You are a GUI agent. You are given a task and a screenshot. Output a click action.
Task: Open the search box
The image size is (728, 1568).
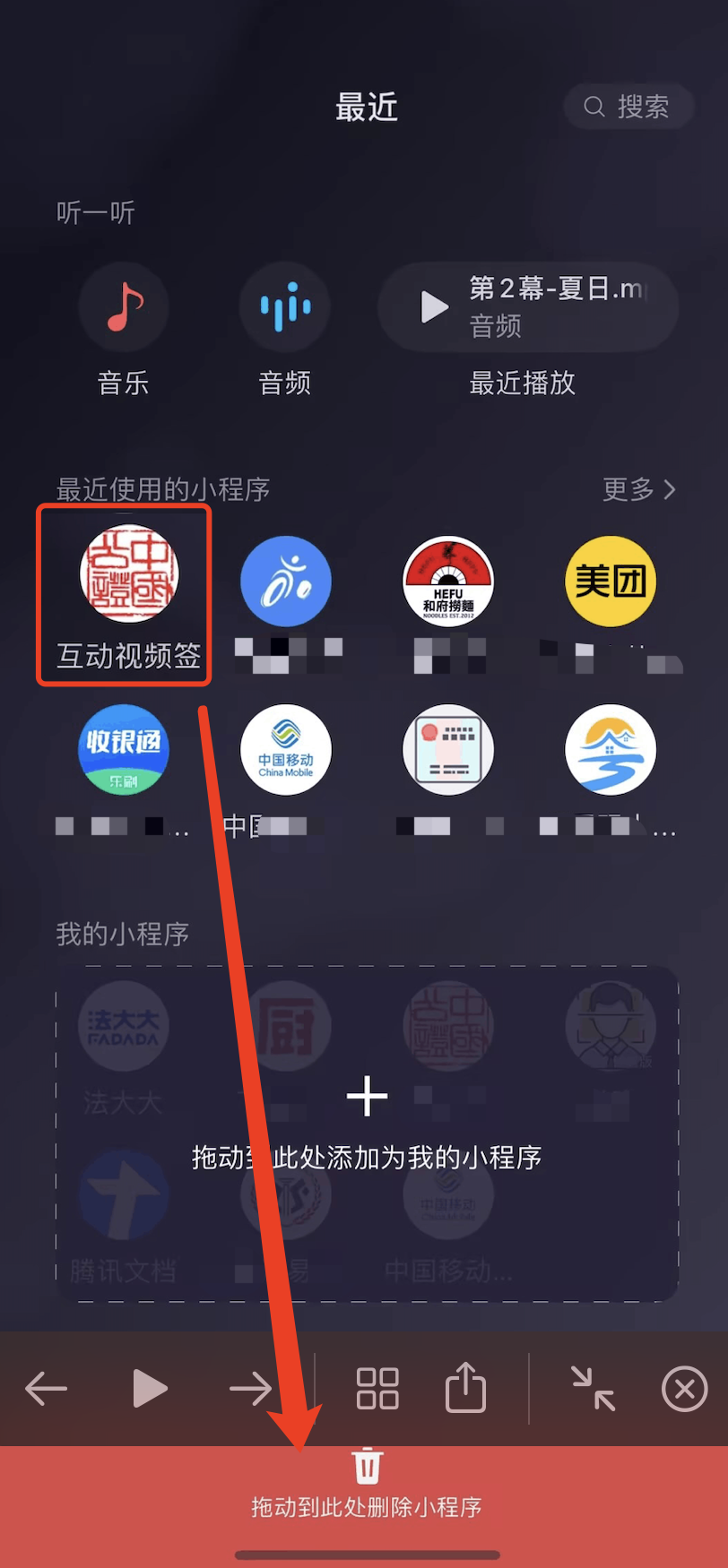(628, 107)
